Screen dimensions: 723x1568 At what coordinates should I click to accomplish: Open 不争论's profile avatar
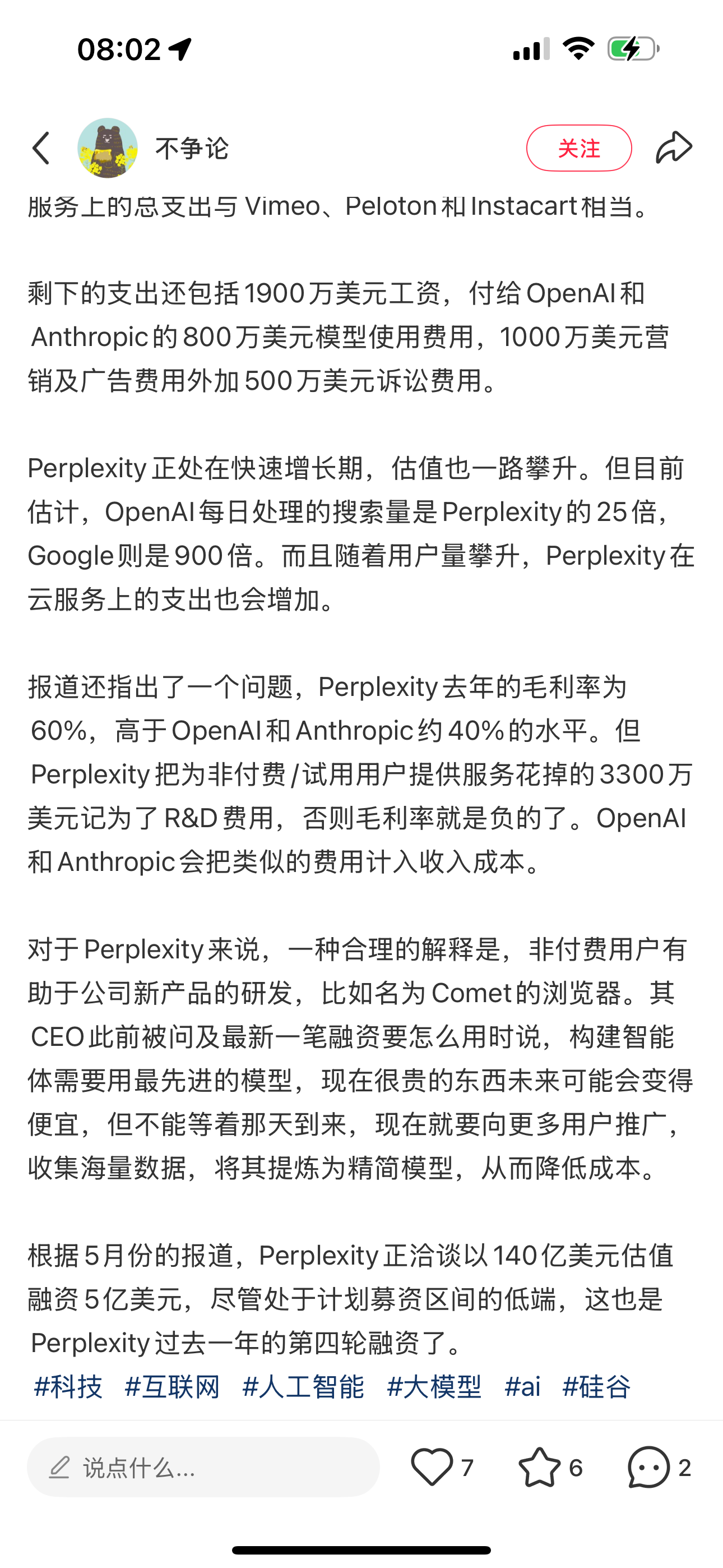[x=108, y=148]
